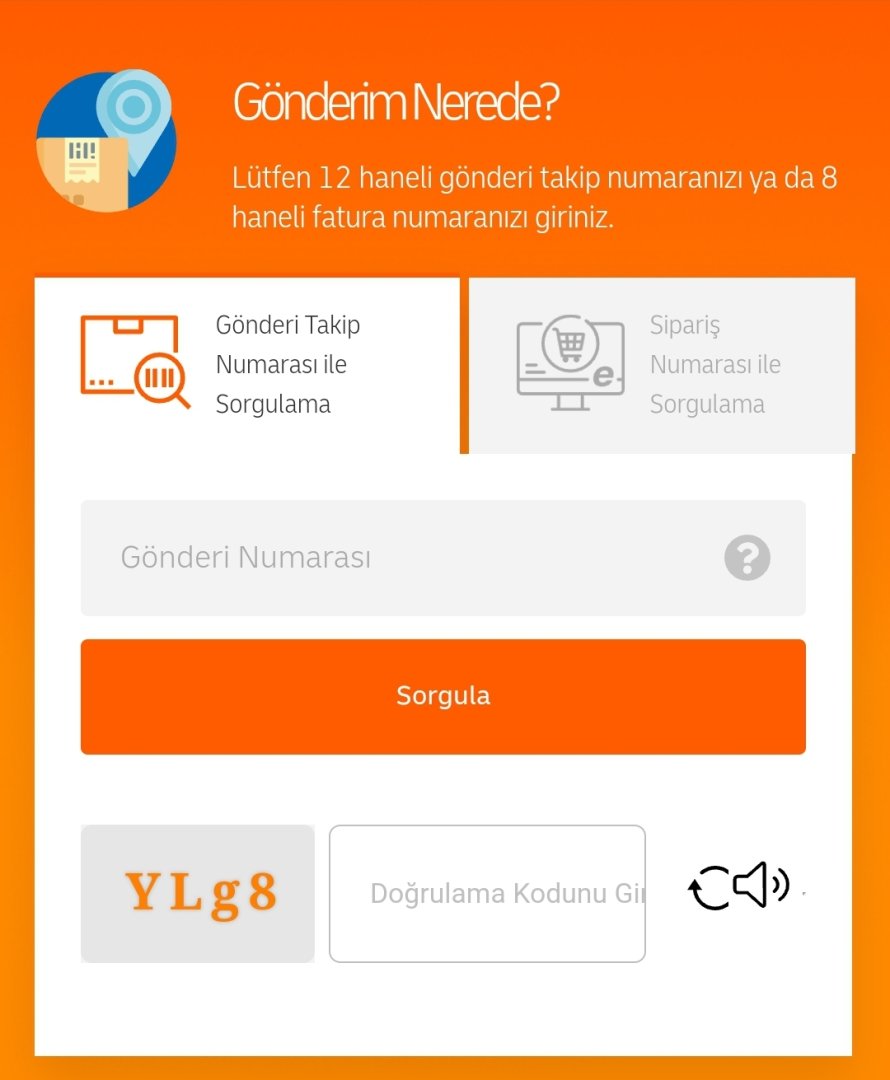This screenshot has height=1080, width=890.
Task: Switch to Sipariş Numarası ile Sorgulama tab
Action: coord(662,365)
